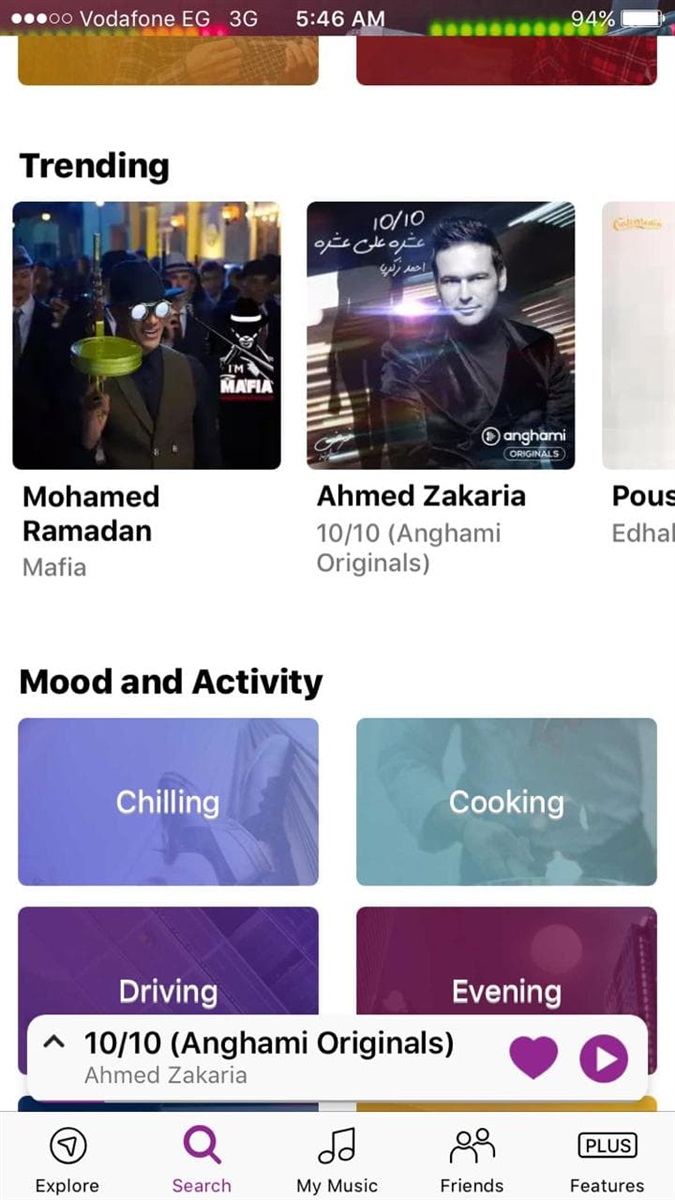
Task: Open Mohamed Ramadan's Mafia album
Action: [x=146, y=336]
